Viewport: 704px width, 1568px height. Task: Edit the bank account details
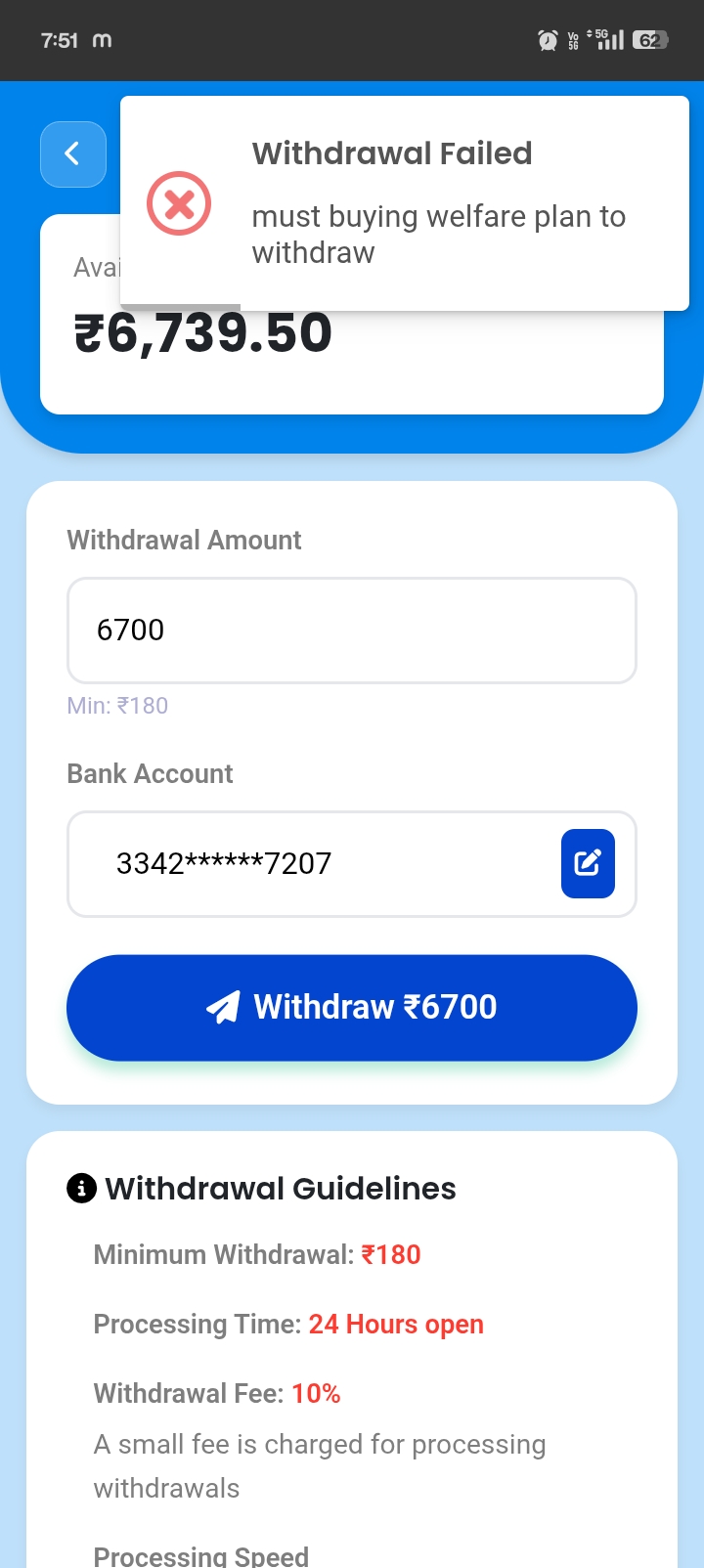588,863
